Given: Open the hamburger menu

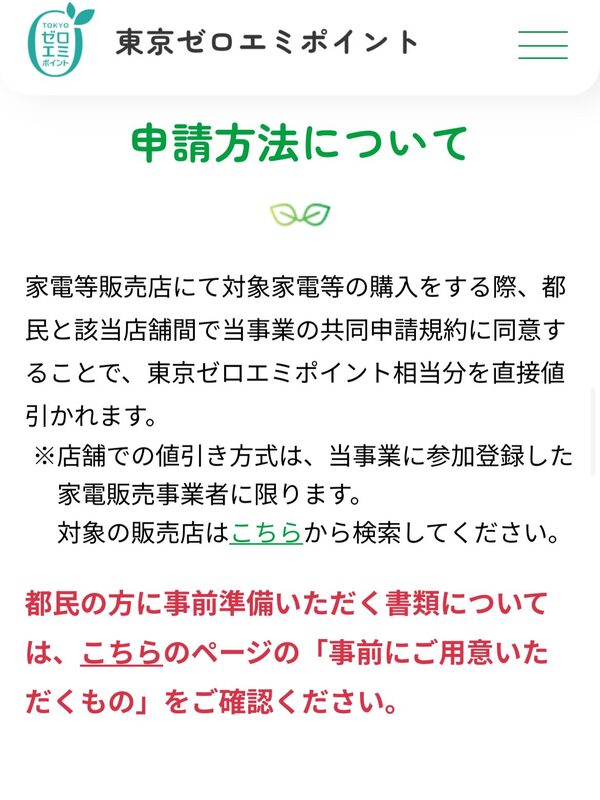Looking at the screenshot, I should 542,44.
